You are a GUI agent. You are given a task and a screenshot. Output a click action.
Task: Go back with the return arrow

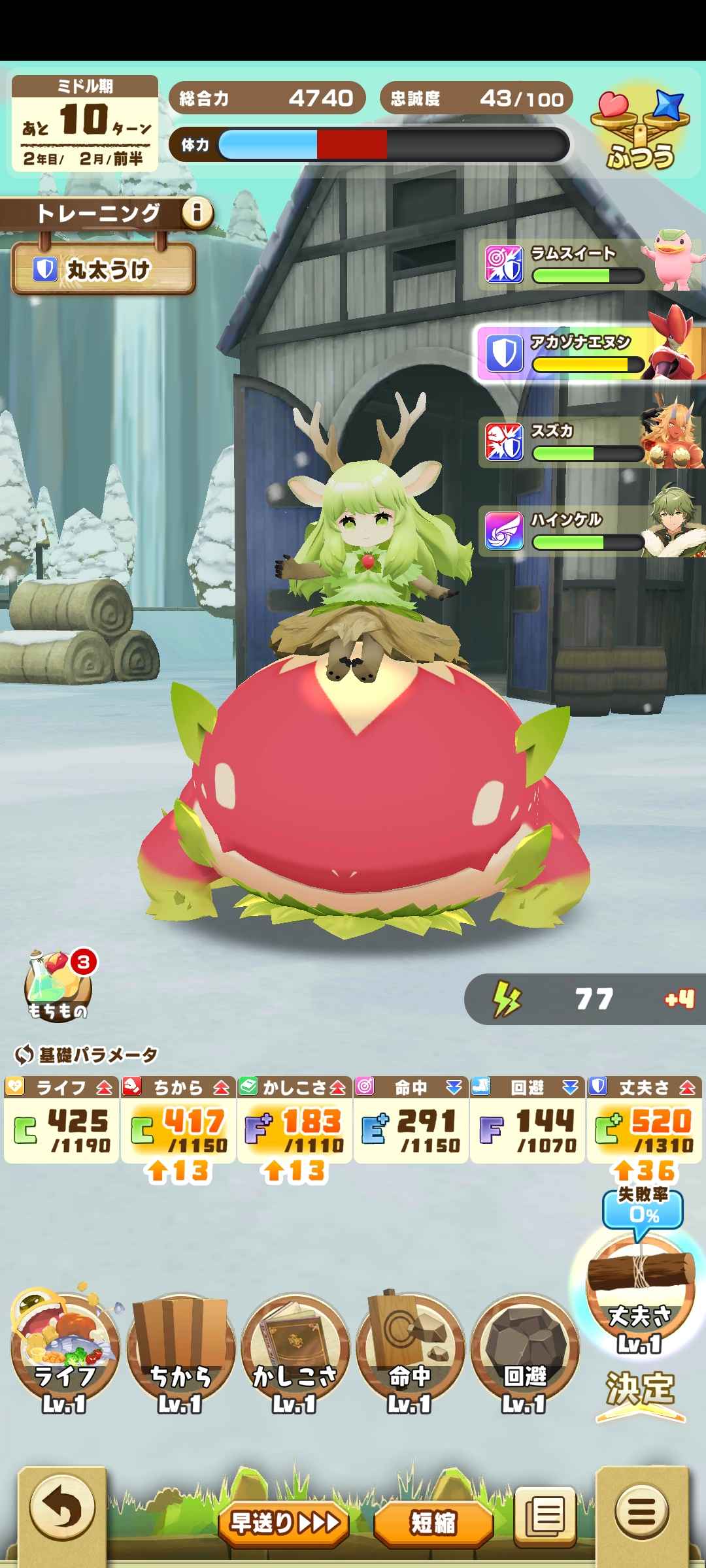point(62,1509)
